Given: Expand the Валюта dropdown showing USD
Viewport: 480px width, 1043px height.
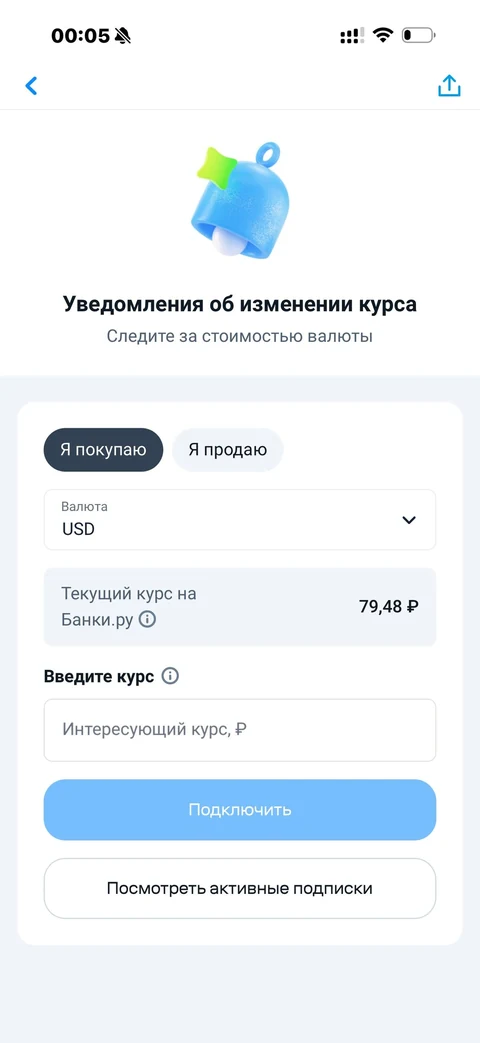Looking at the screenshot, I should 240,520.
